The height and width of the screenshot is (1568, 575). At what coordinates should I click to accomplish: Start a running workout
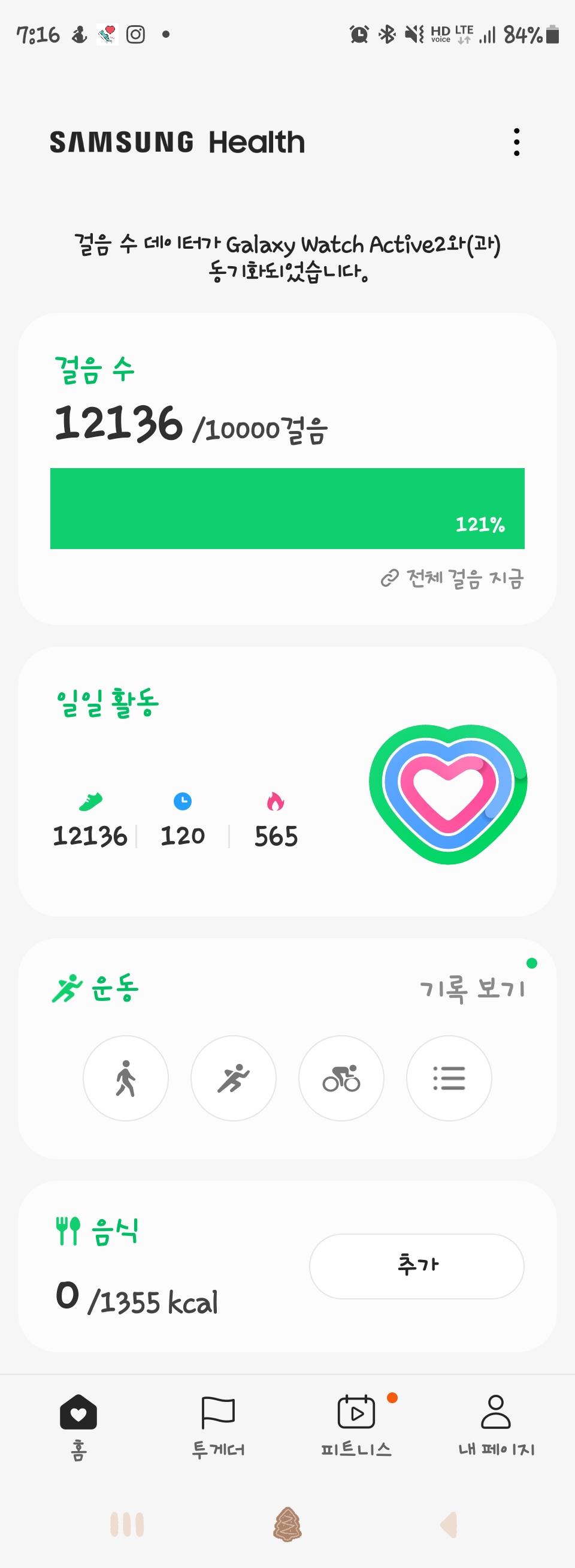(234, 1078)
